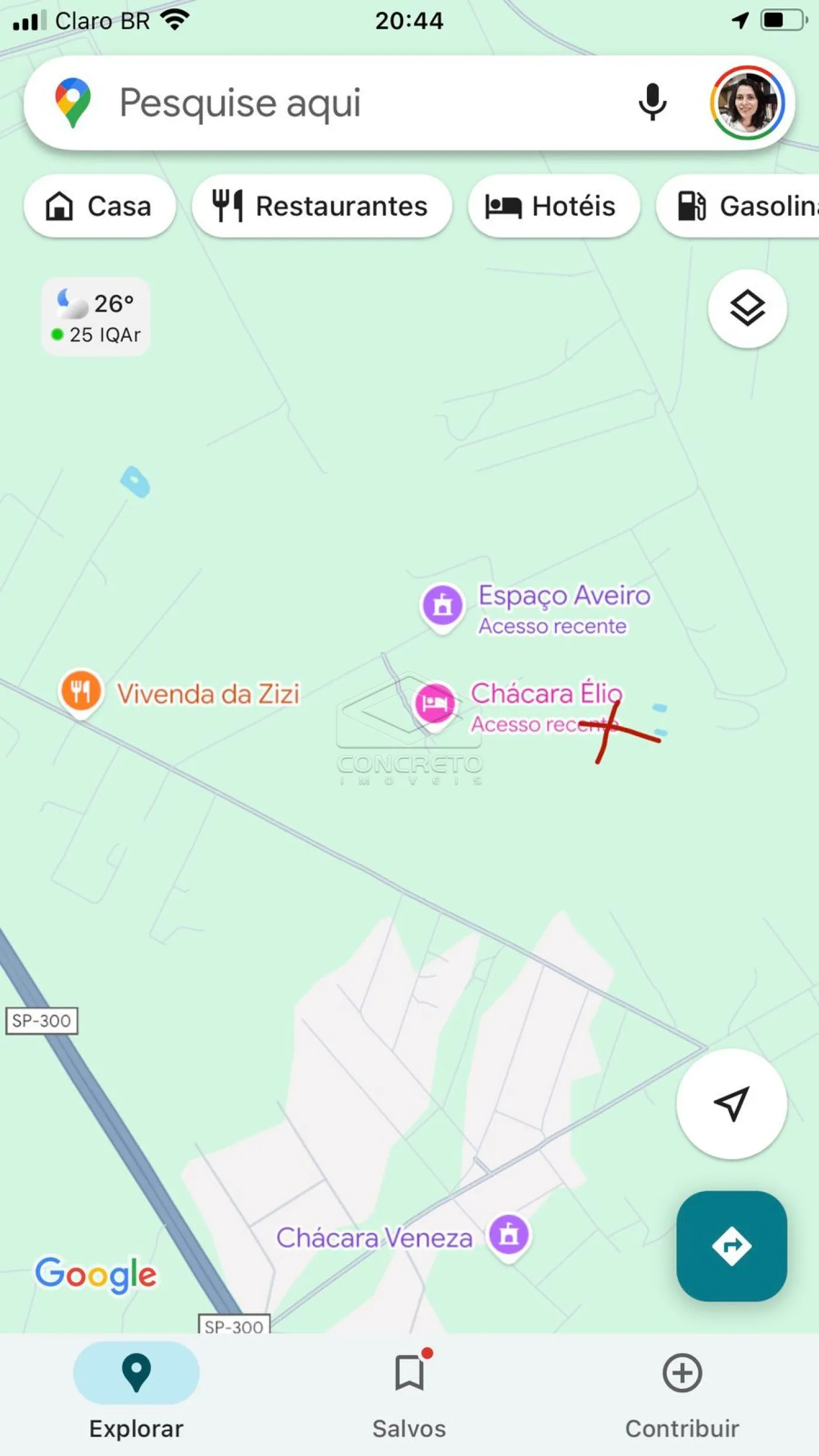This screenshot has height=1456, width=819.
Task: Filter map by Restaurantes chip
Action: 321,206
